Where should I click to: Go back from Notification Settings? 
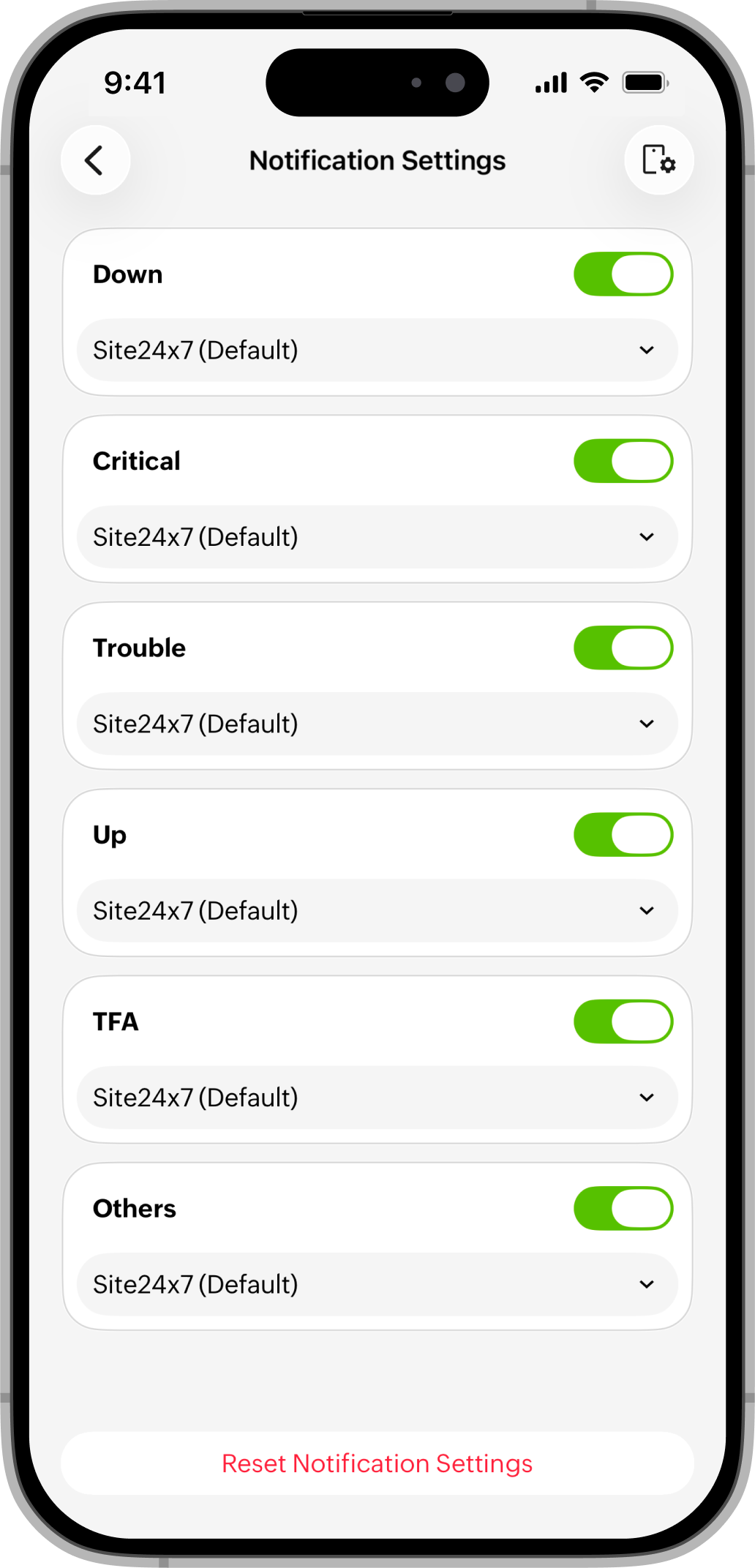[95, 160]
